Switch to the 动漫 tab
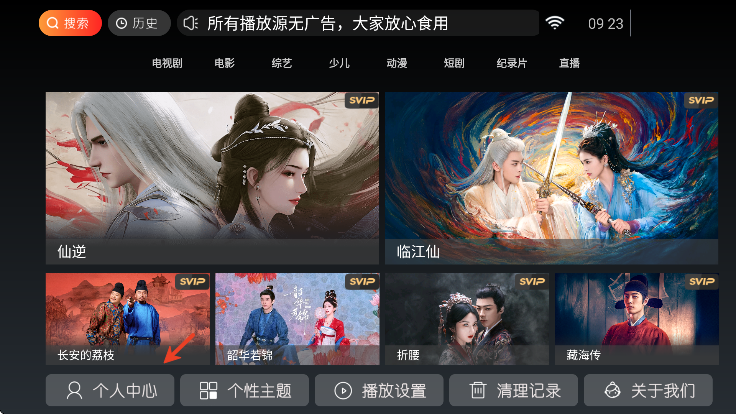 (397, 63)
